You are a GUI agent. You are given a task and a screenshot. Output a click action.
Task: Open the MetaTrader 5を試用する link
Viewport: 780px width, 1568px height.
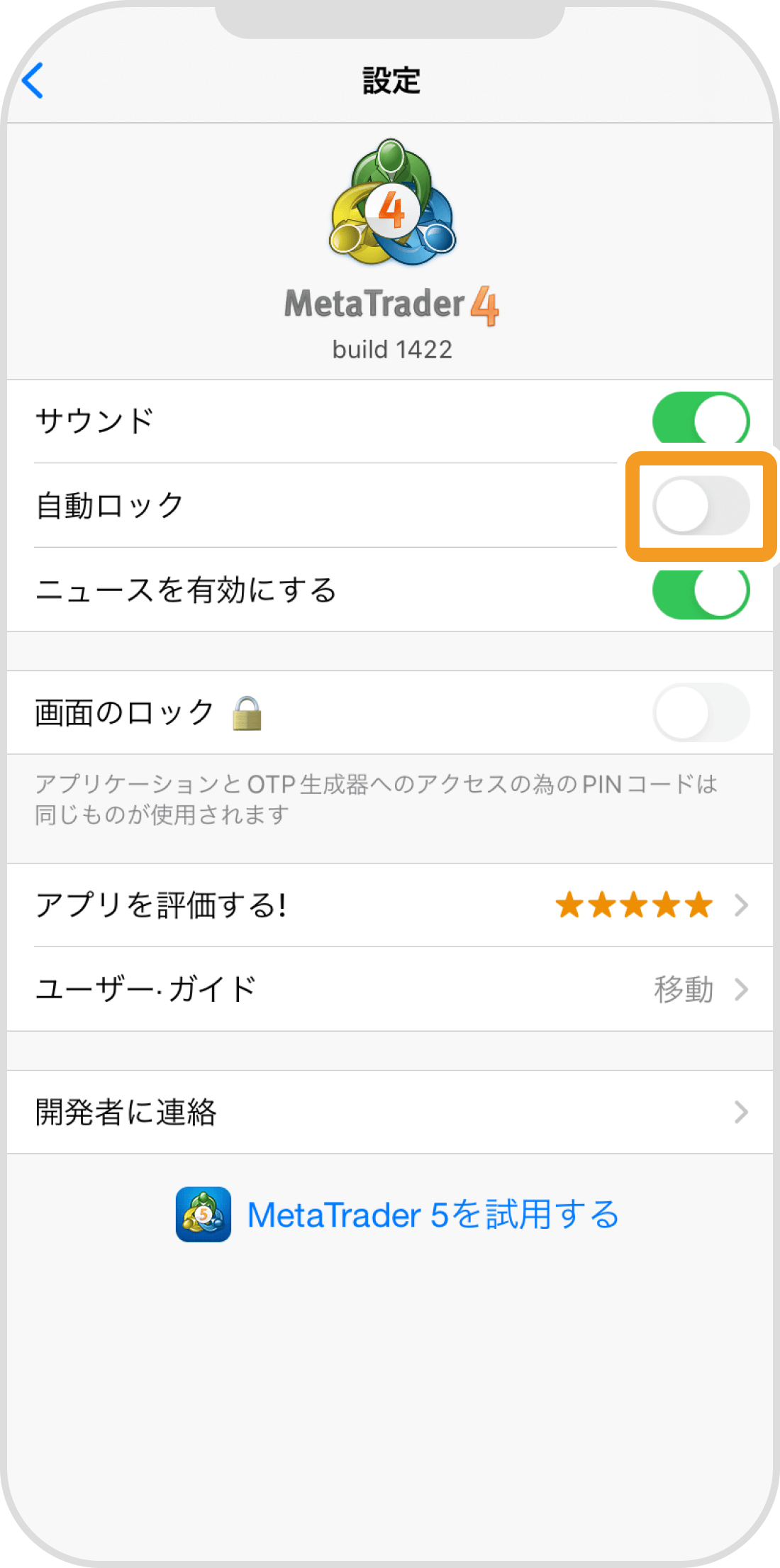pos(433,1214)
